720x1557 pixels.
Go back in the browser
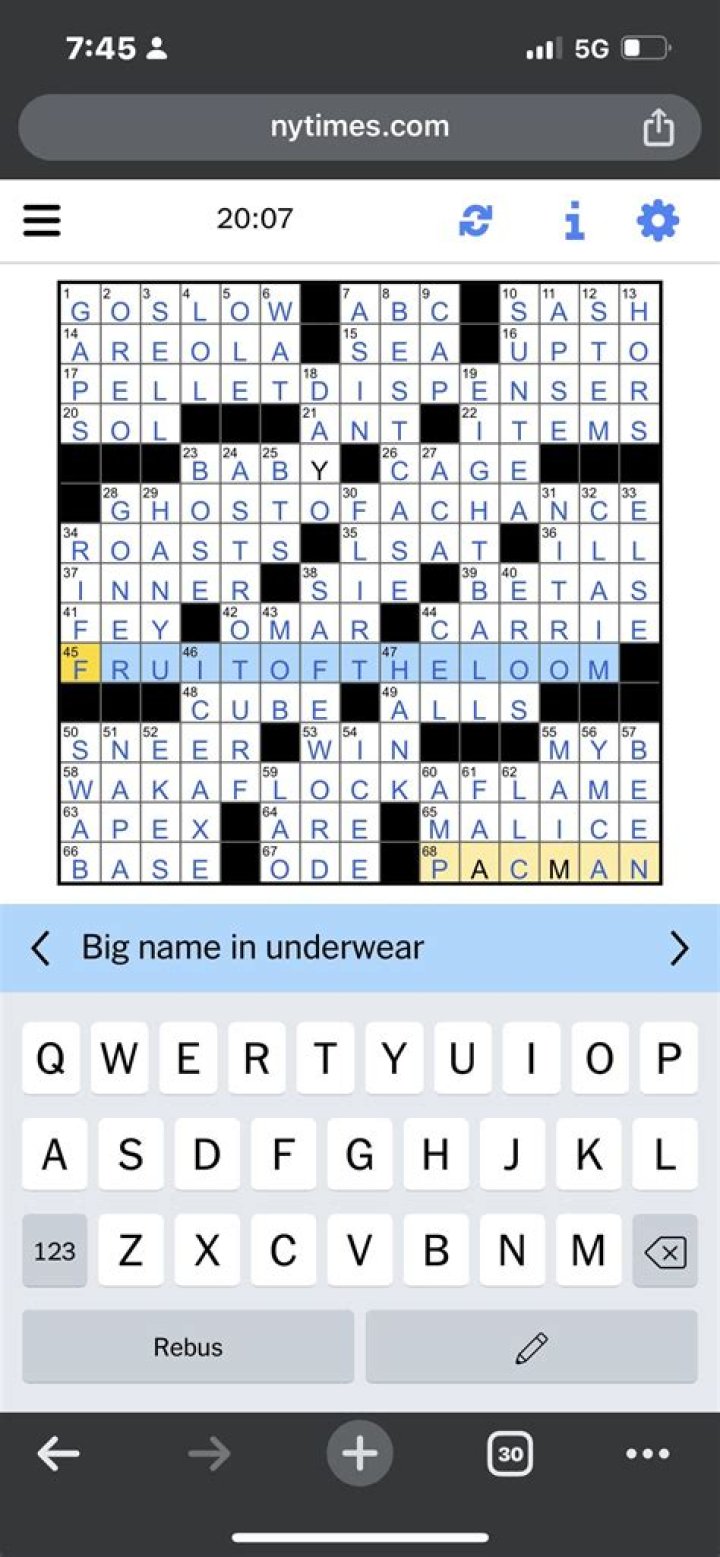click(58, 1453)
